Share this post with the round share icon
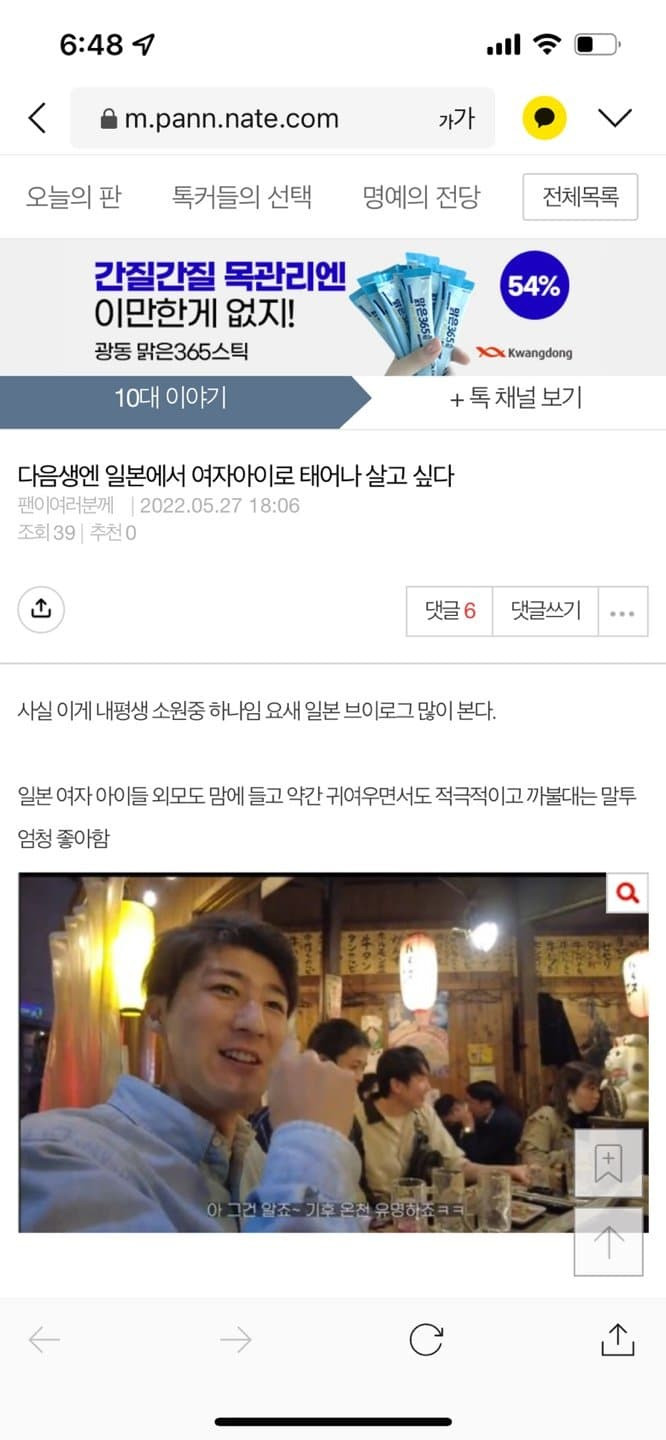Image resolution: width=666 pixels, height=1440 pixels. click(41, 609)
